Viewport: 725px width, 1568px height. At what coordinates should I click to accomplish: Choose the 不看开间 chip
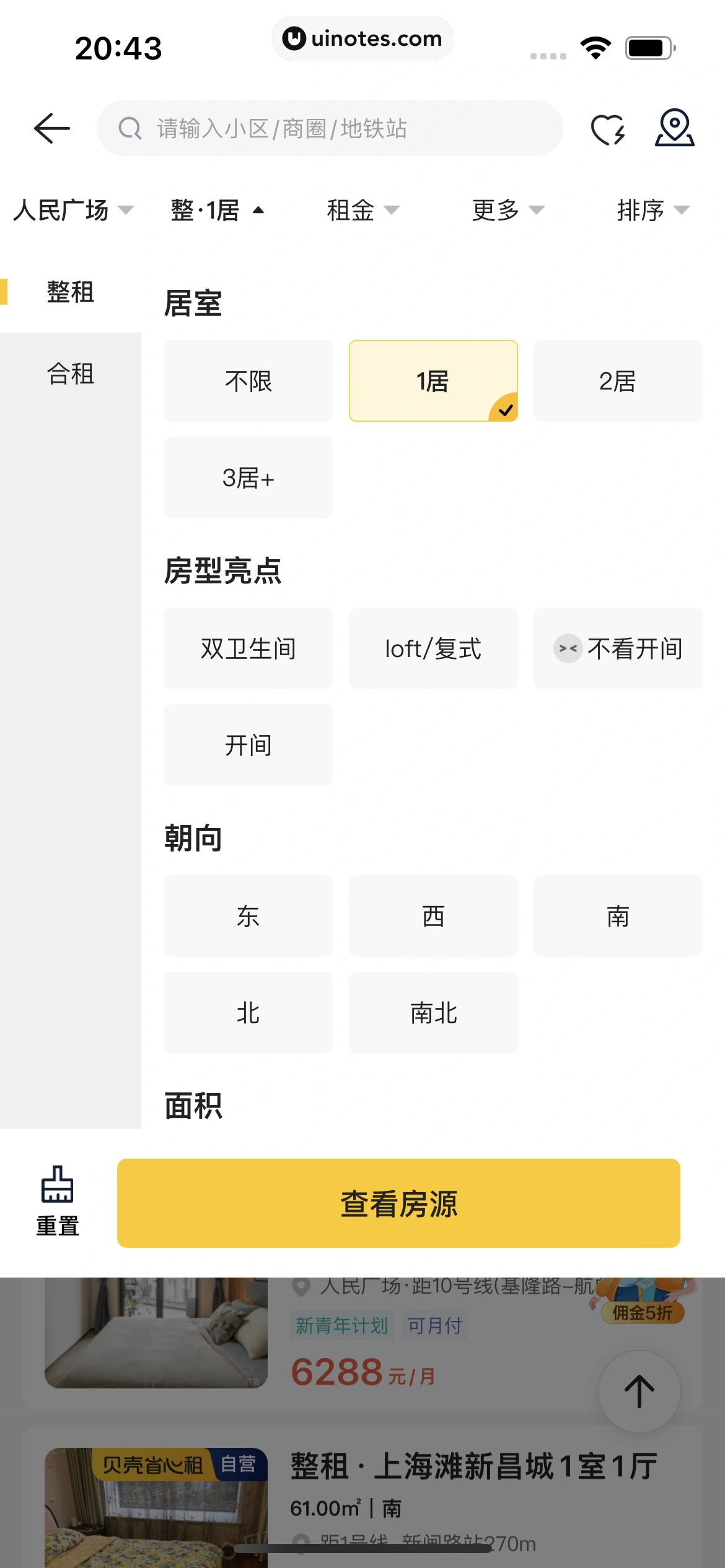pos(618,649)
